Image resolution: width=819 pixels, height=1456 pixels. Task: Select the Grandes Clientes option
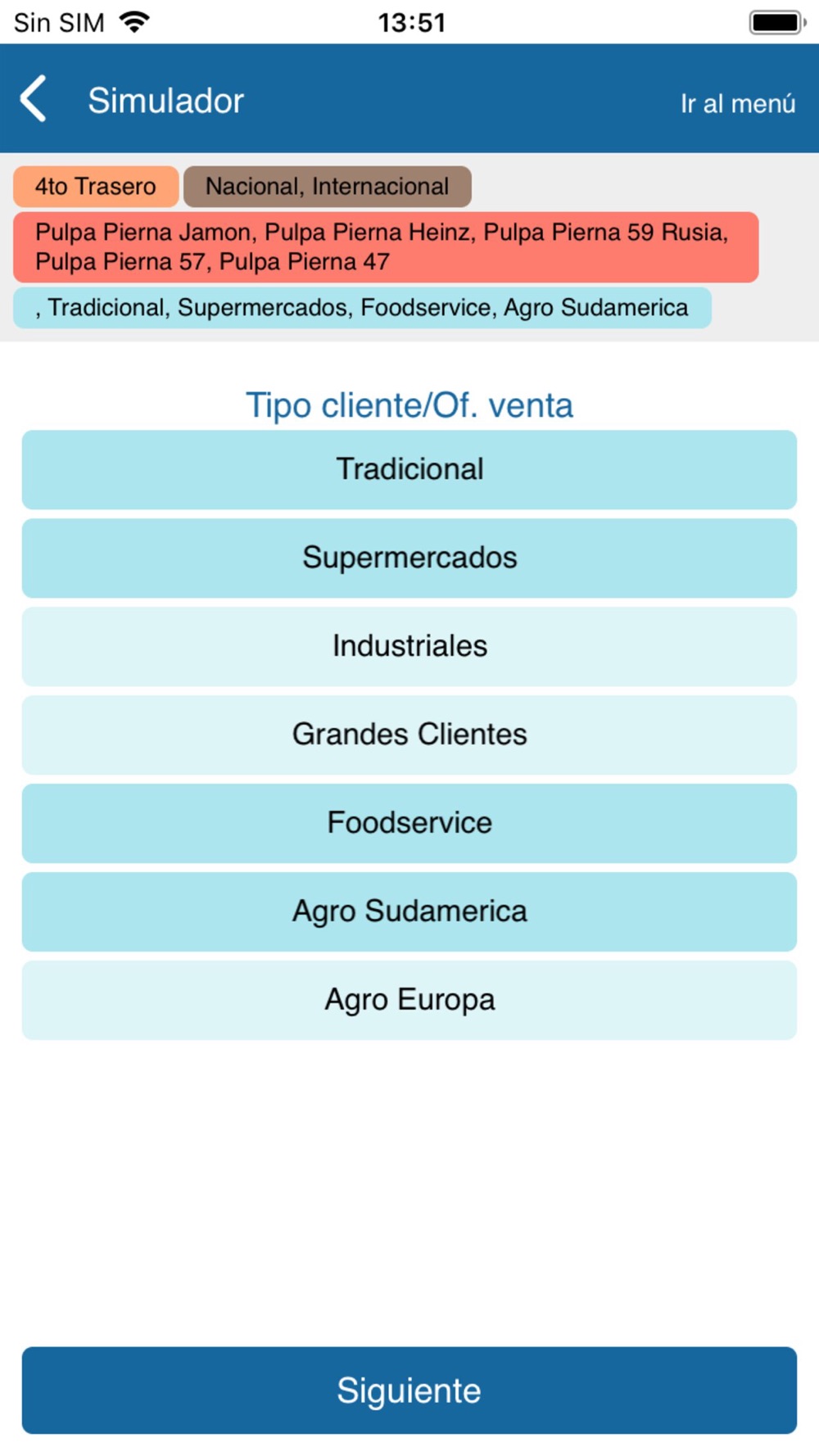(x=409, y=735)
